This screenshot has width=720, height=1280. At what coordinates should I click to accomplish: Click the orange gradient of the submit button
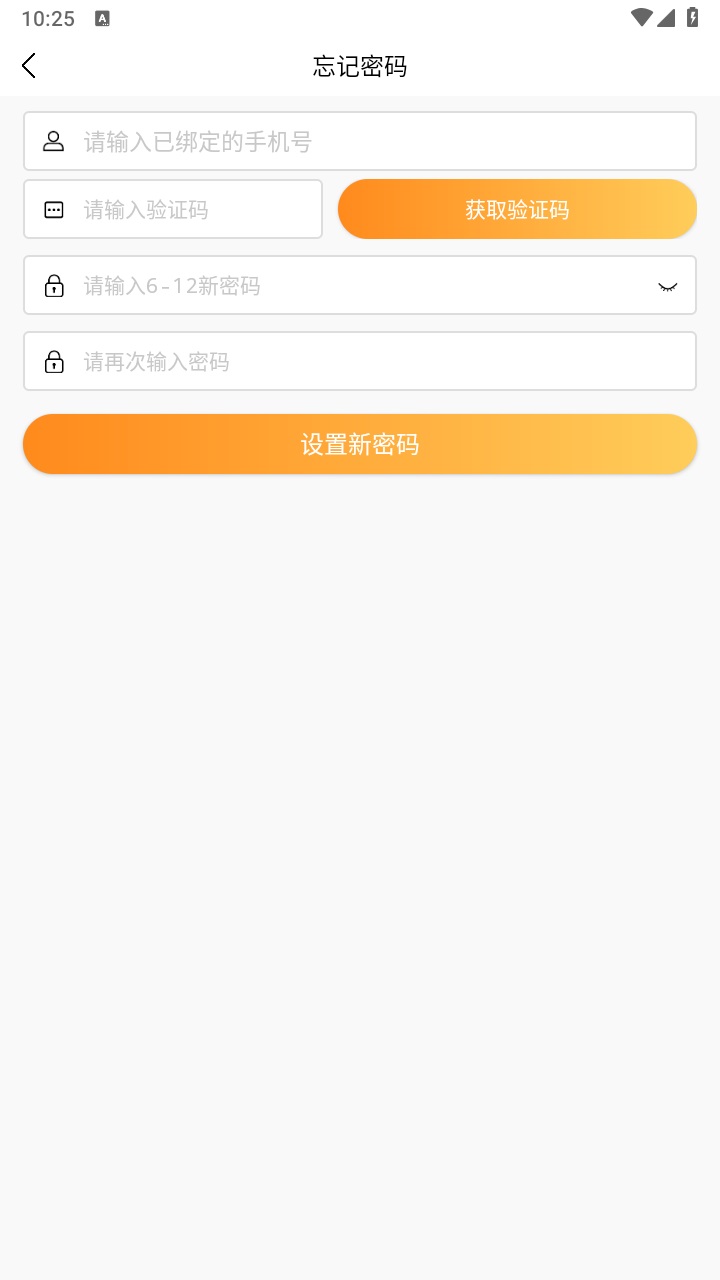360,443
